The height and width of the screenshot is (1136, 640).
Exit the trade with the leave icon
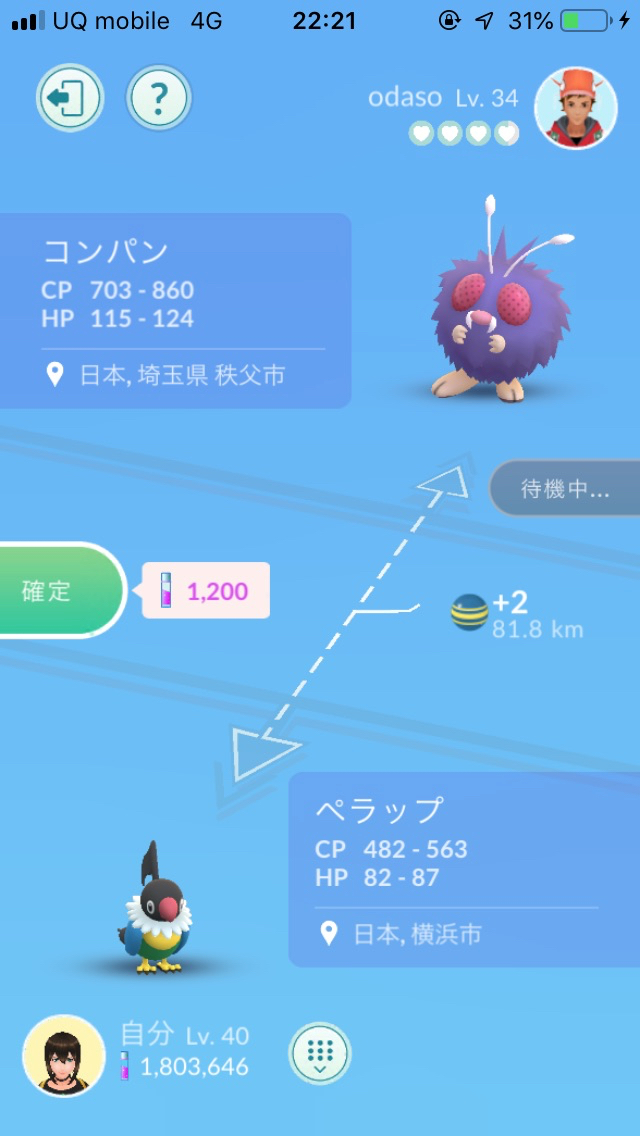[69, 98]
